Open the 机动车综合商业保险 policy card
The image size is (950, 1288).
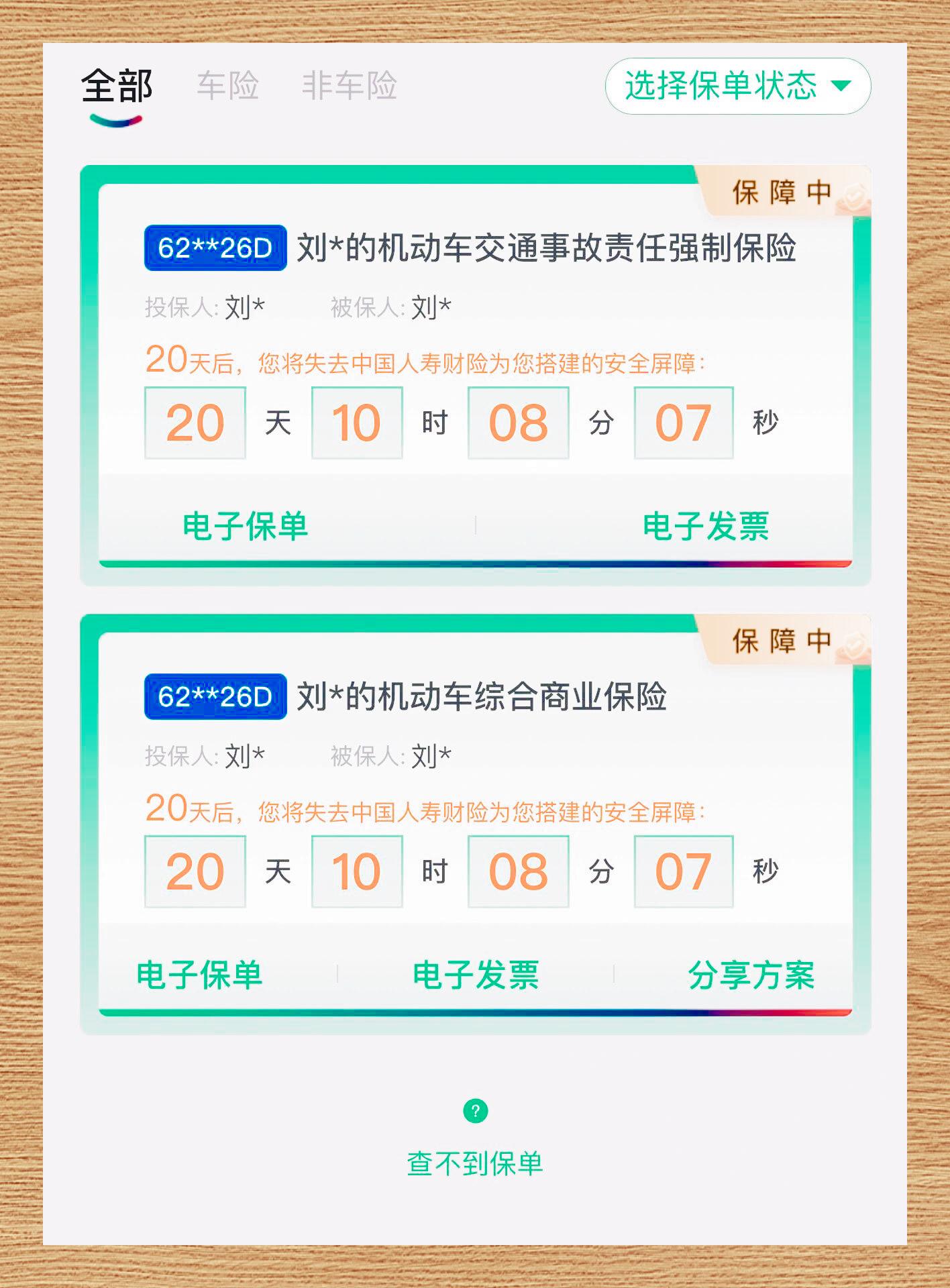(480, 697)
